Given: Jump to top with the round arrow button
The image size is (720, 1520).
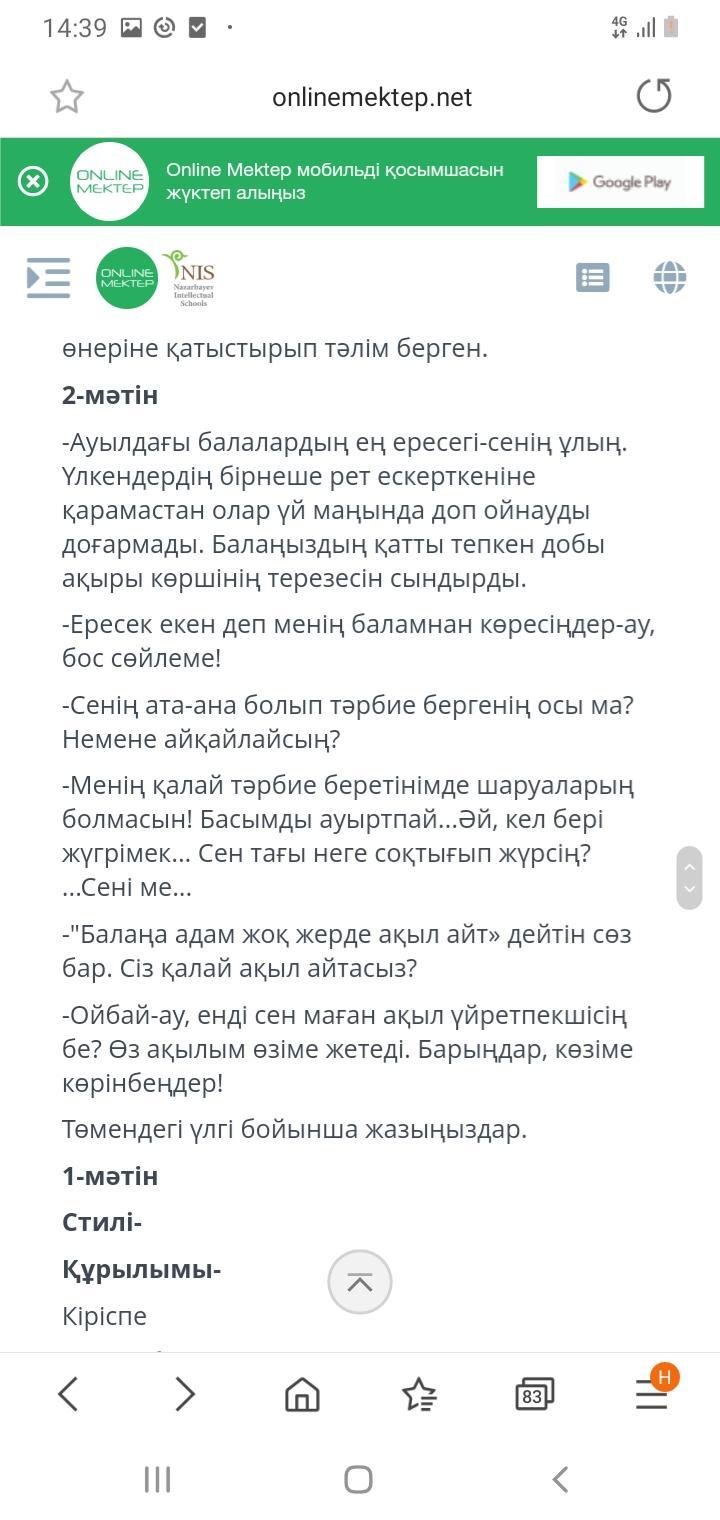Looking at the screenshot, I should [x=359, y=1282].
